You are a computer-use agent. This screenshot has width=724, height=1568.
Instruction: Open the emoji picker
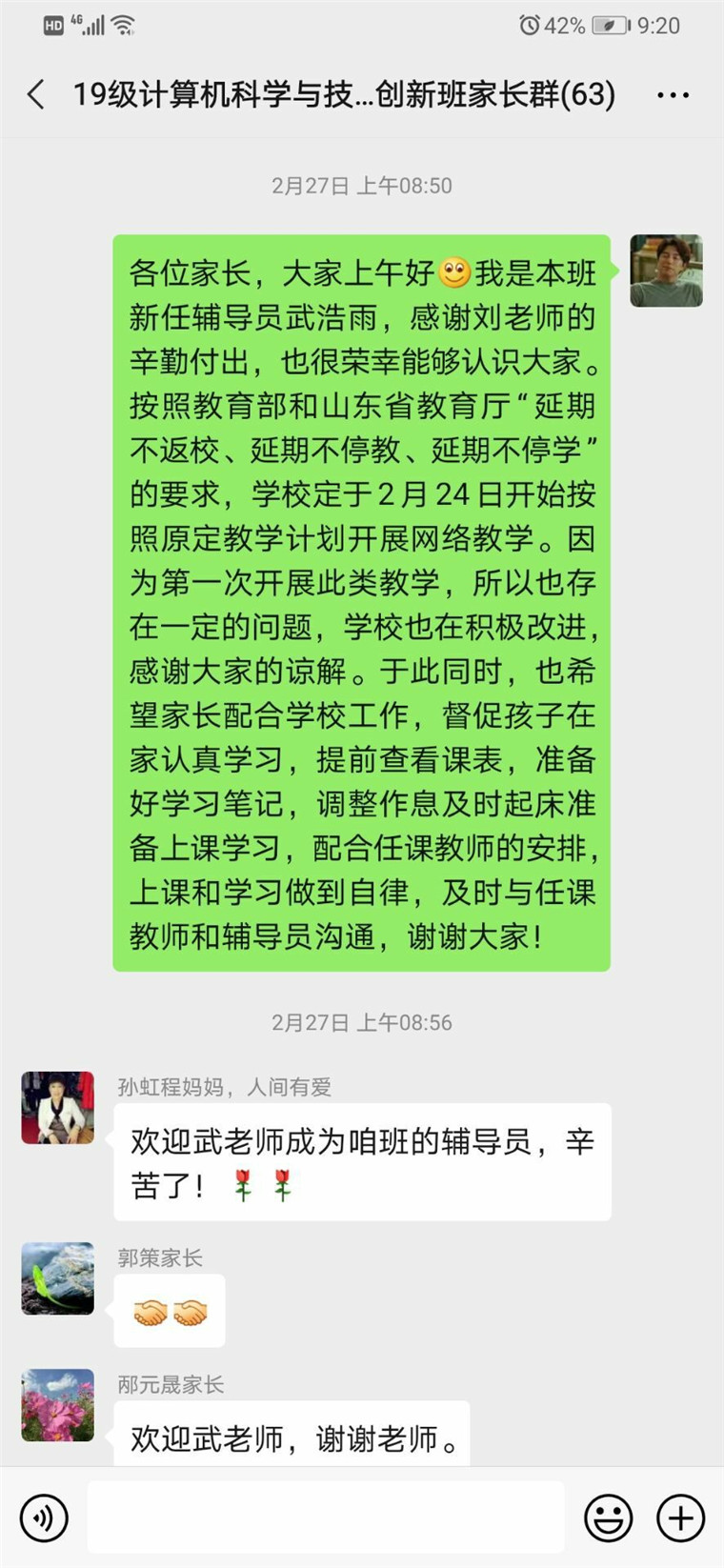click(608, 1518)
